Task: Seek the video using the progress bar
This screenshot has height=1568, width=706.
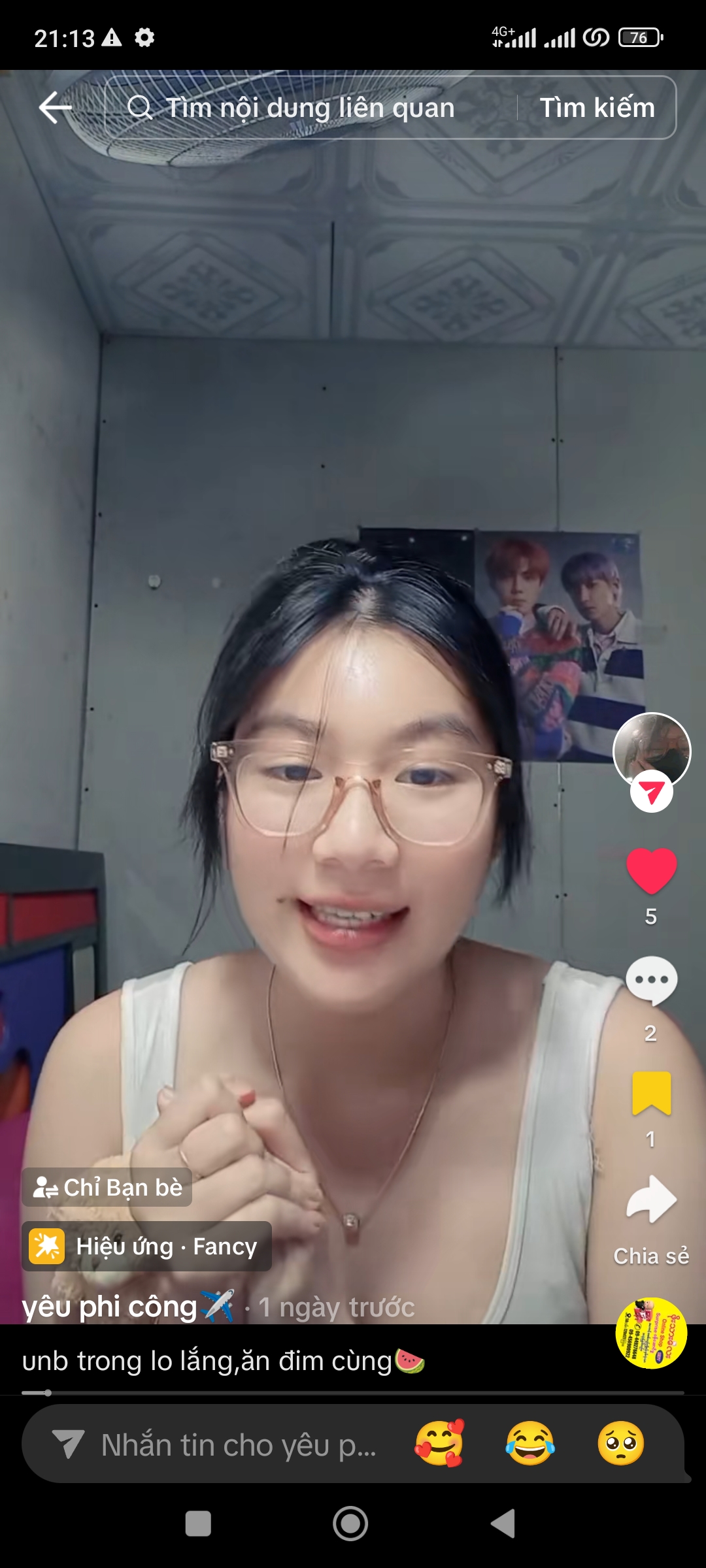Action: [353, 1393]
